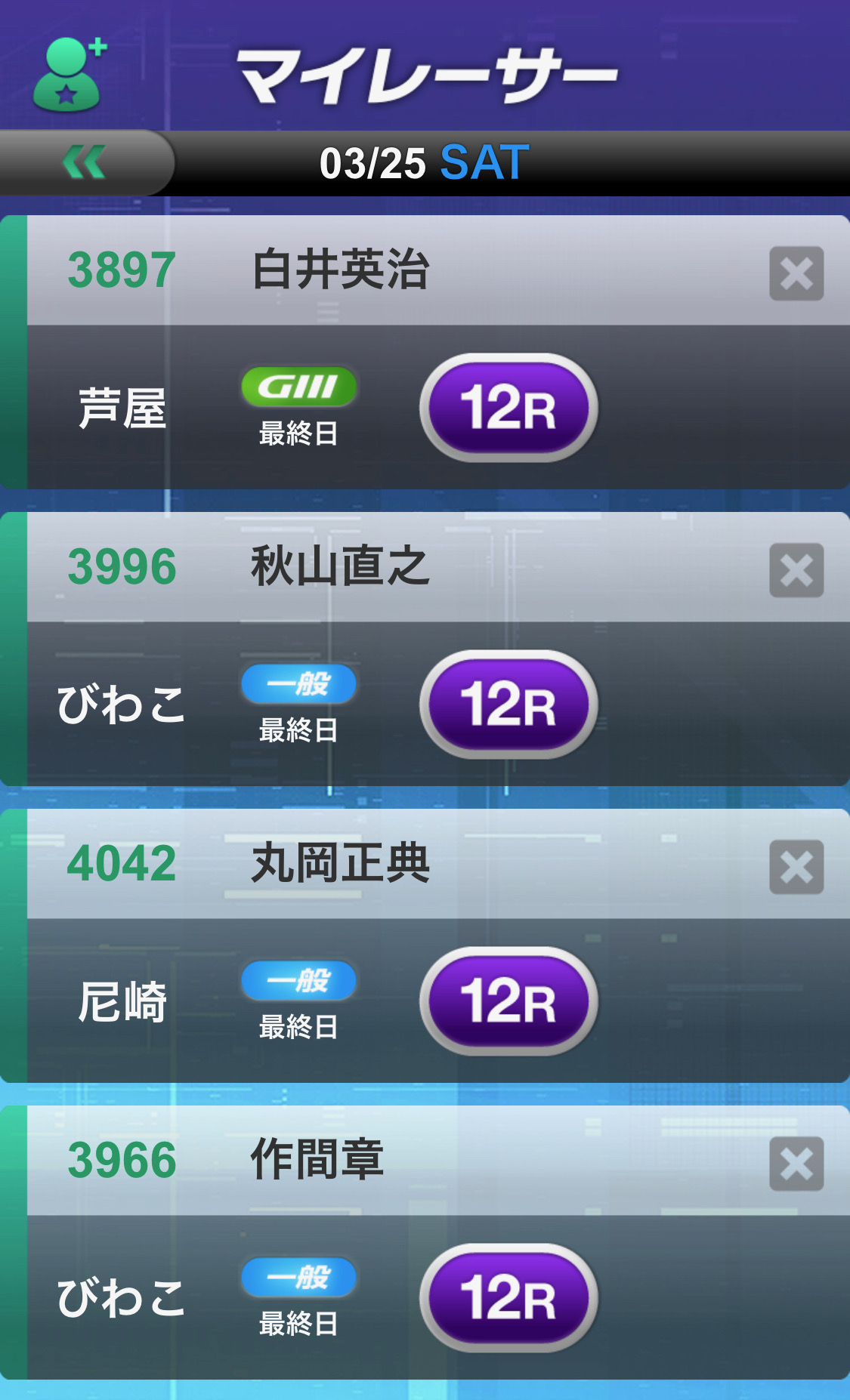Remove racer 4042 丸岡正典

[796, 867]
